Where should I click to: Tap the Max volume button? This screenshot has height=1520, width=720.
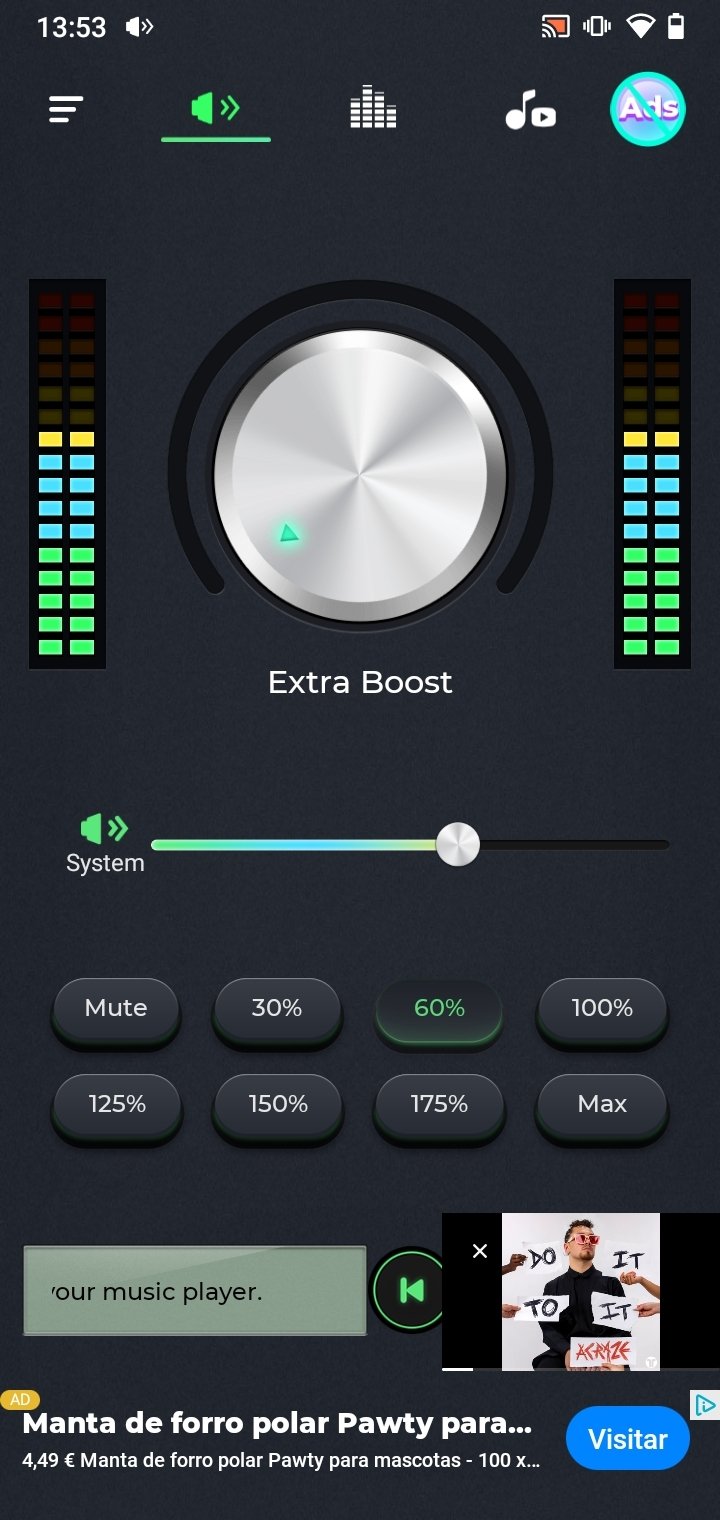(602, 1105)
